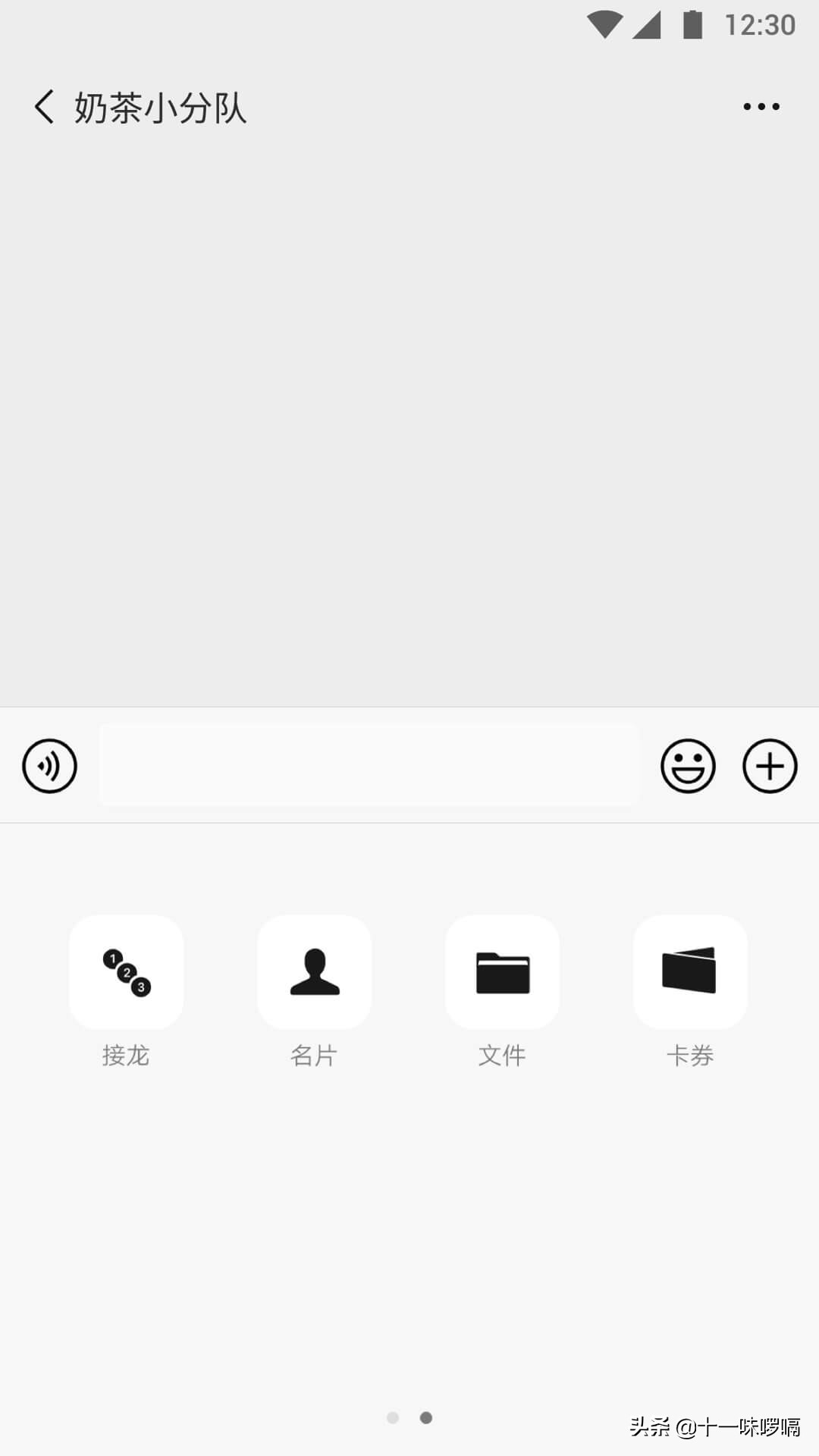Tap the group name 奶茶小分队 title

pyautogui.click(x=159, y=108)
